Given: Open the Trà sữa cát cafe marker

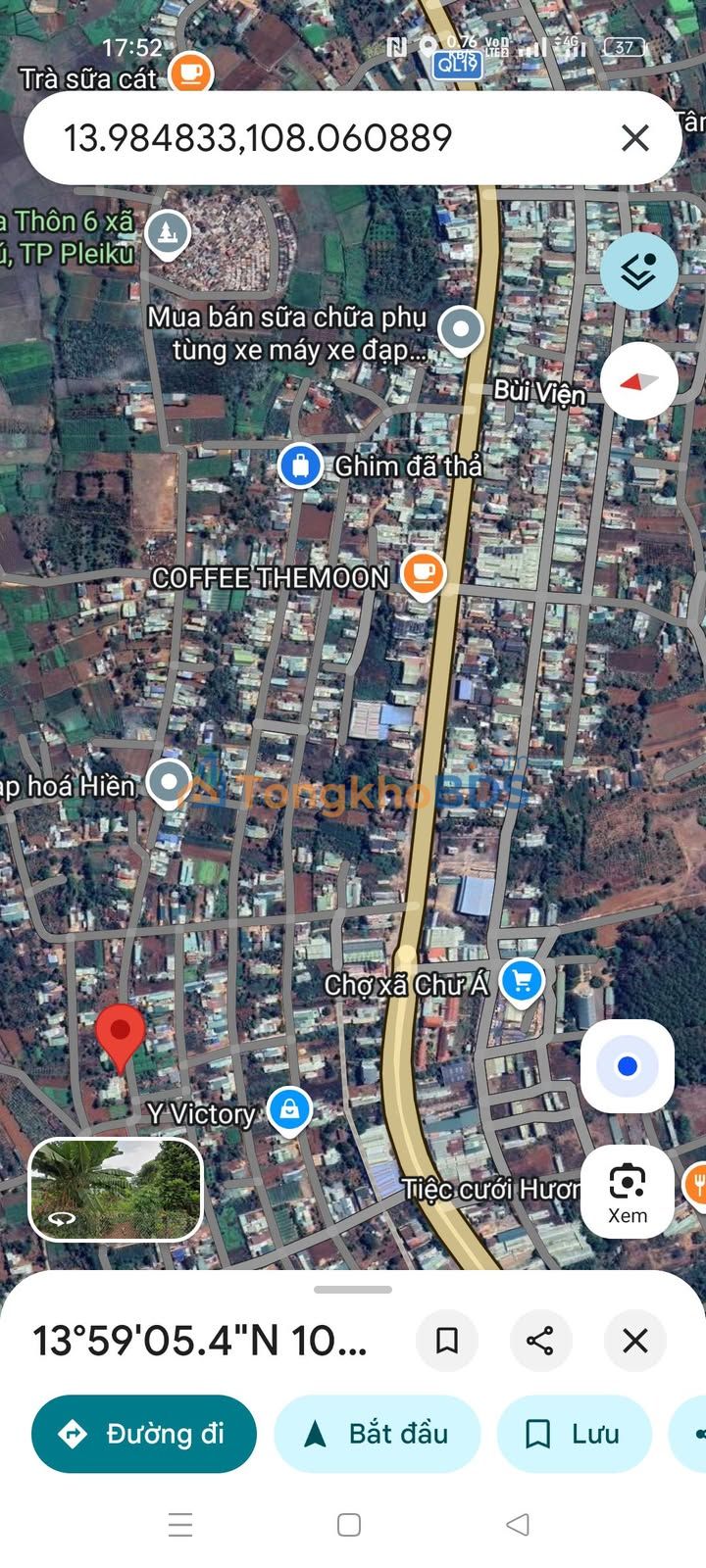Looking at the screenshot, I should point(190,73).
